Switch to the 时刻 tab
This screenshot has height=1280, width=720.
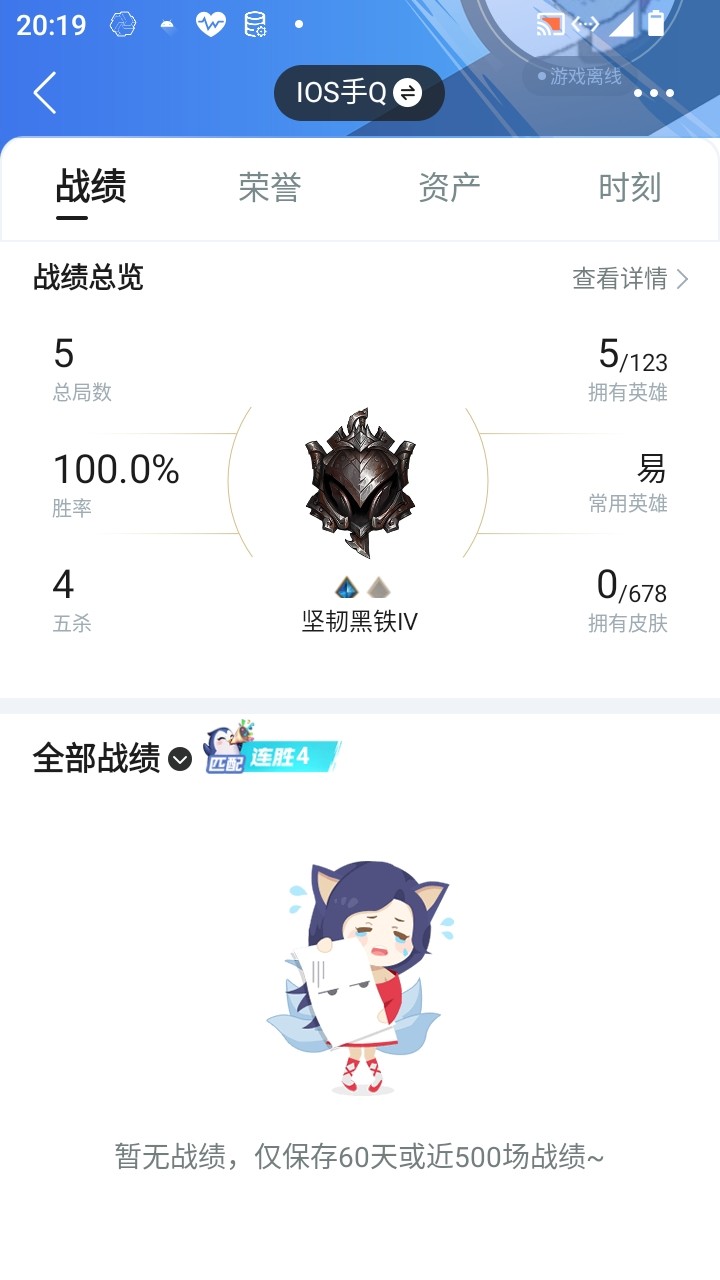tap(629, 187)
